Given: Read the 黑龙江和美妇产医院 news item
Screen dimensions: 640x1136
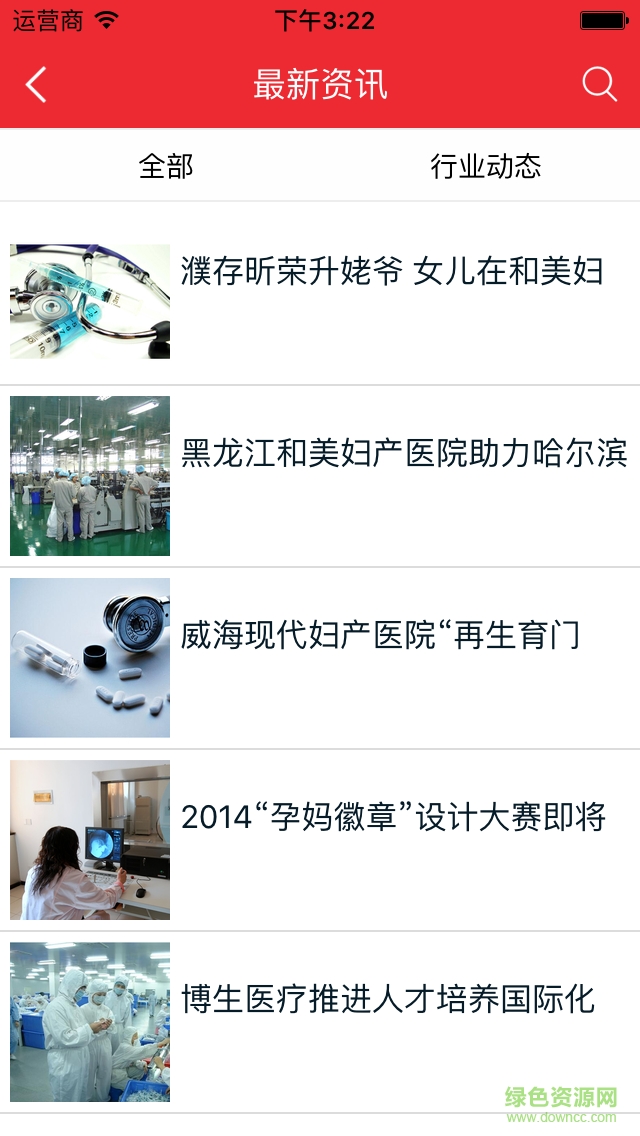Looking at the screenshot, I should pyautogui.click(x=404, y=453).
